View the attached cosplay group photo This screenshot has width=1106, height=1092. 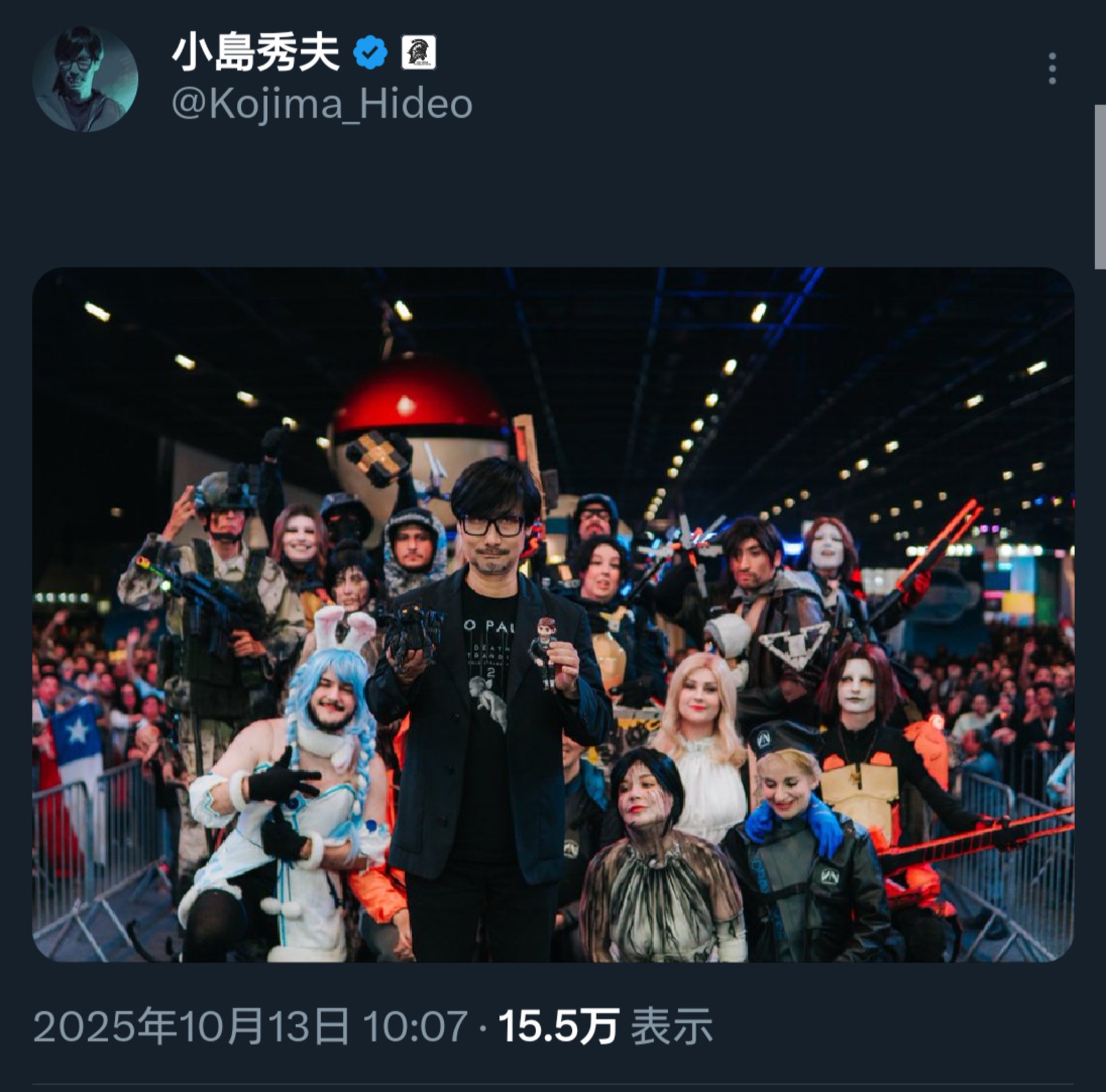coord(553,614)
